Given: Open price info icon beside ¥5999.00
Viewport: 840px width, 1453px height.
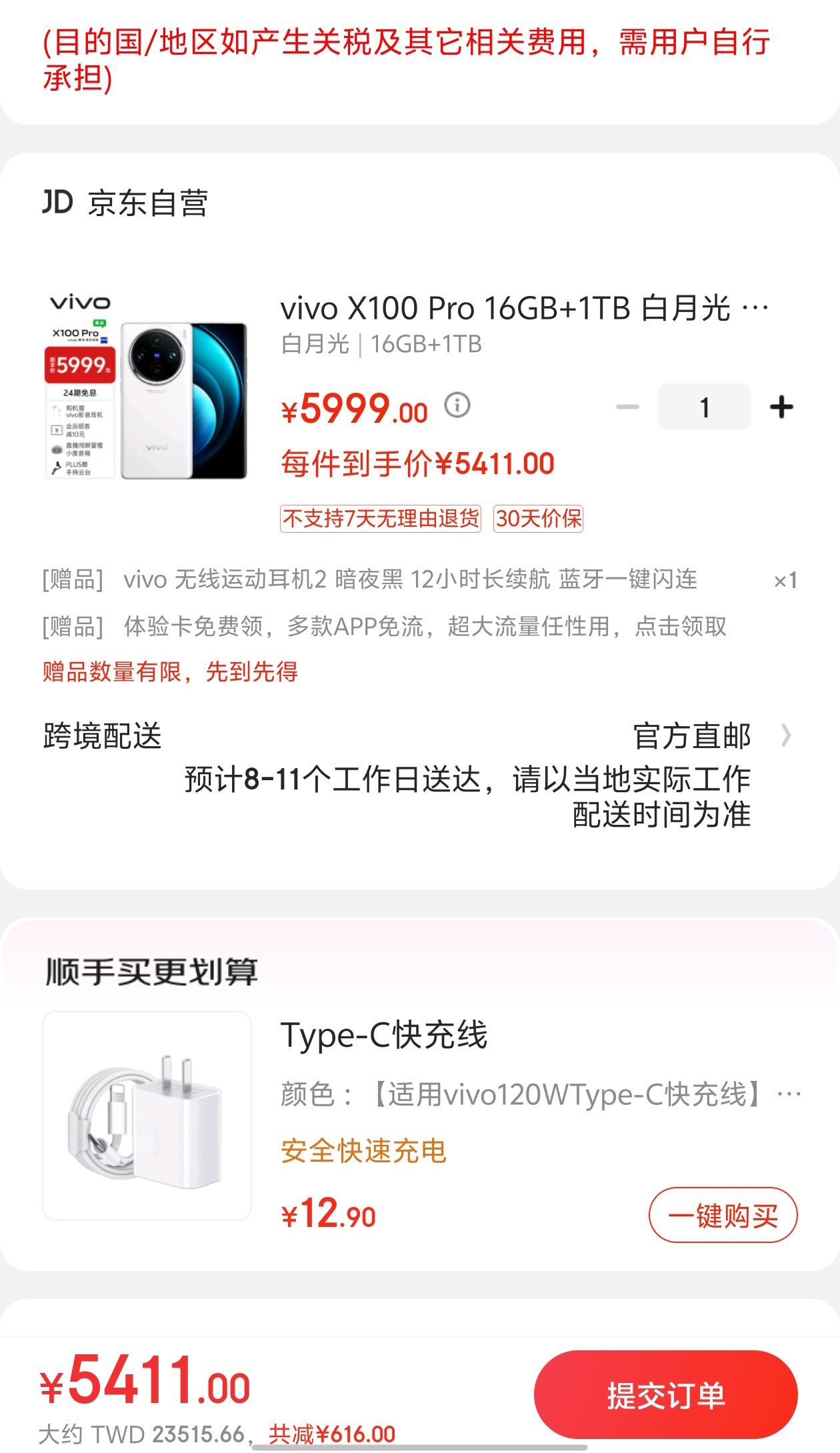Looking at the screenshot, I should [457, 405].
